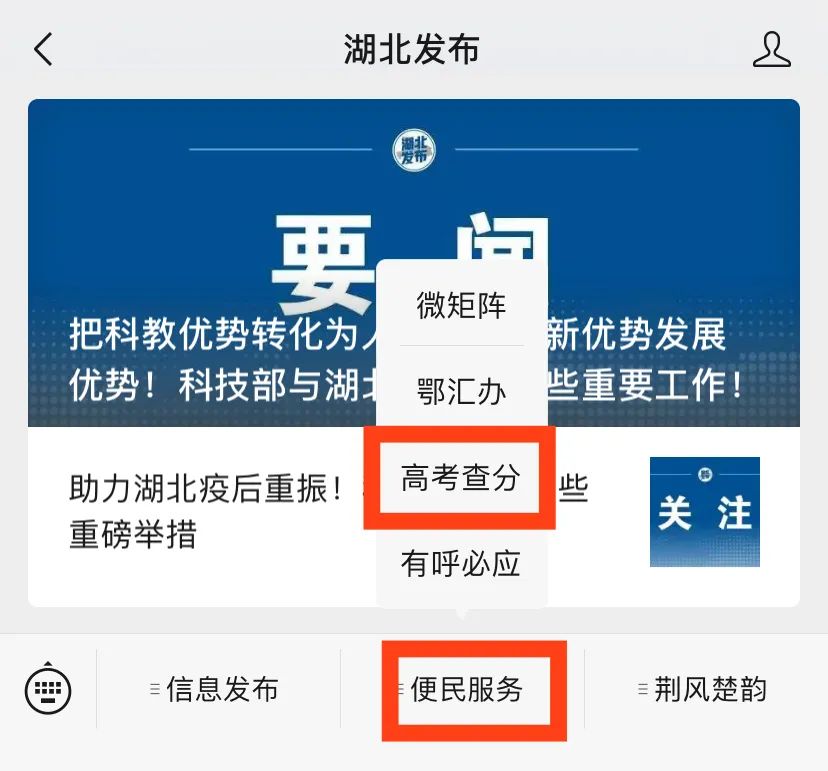
Task: Switch to keyboard input mode
Action: (48, 689)
